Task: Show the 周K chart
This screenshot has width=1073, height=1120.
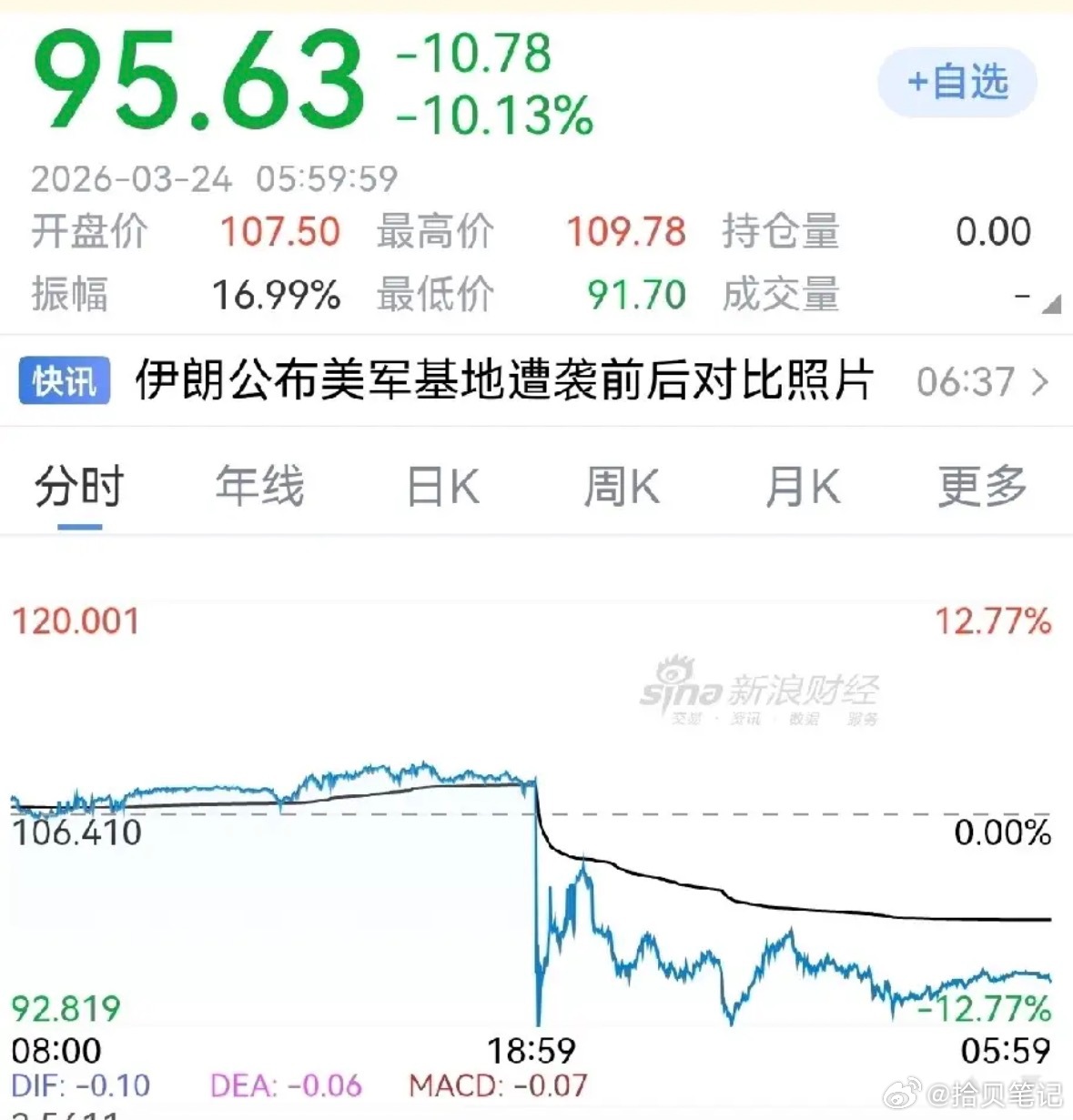Action: 622,486
